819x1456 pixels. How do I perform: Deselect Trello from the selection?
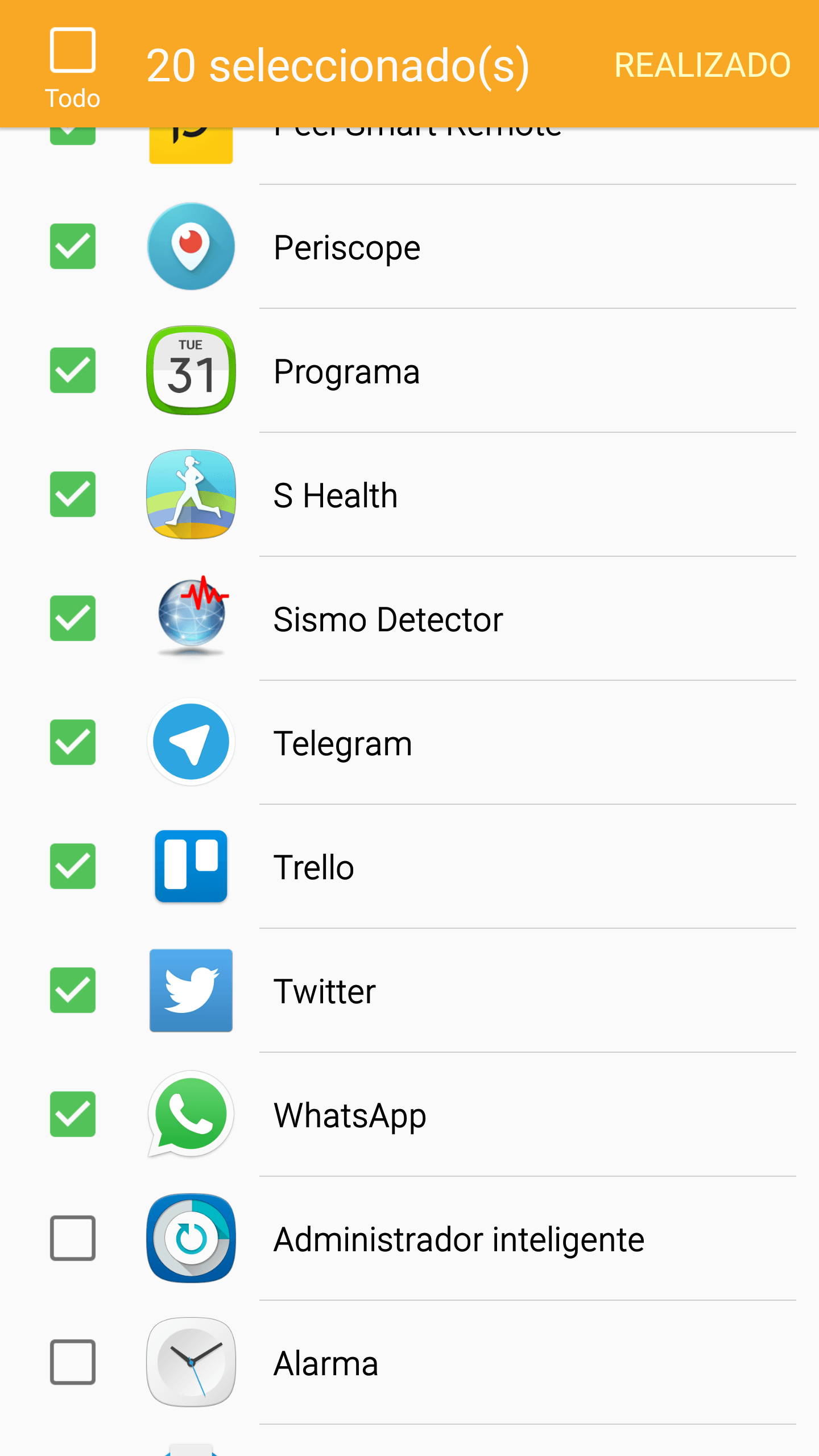coord(72,866)
